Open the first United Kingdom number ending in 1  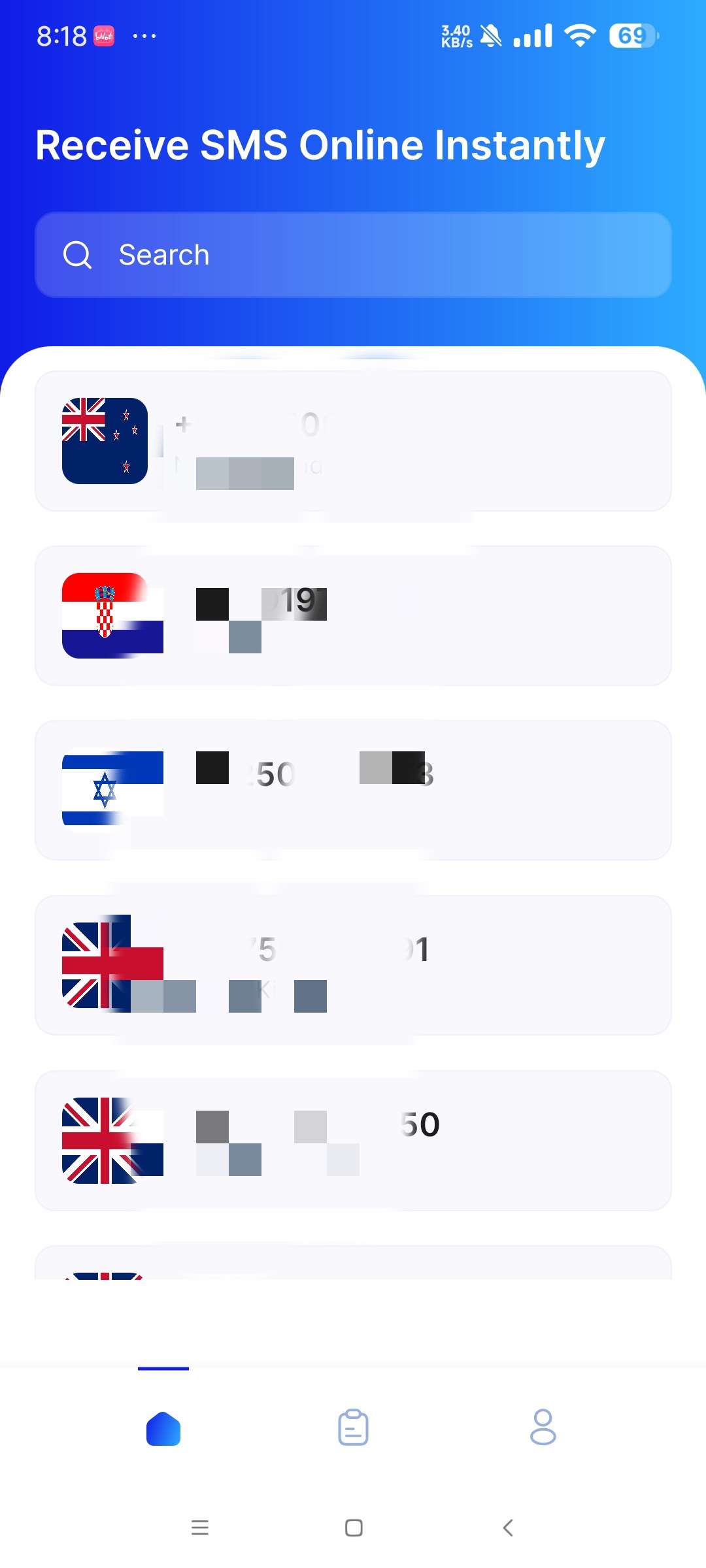point(353,966)
